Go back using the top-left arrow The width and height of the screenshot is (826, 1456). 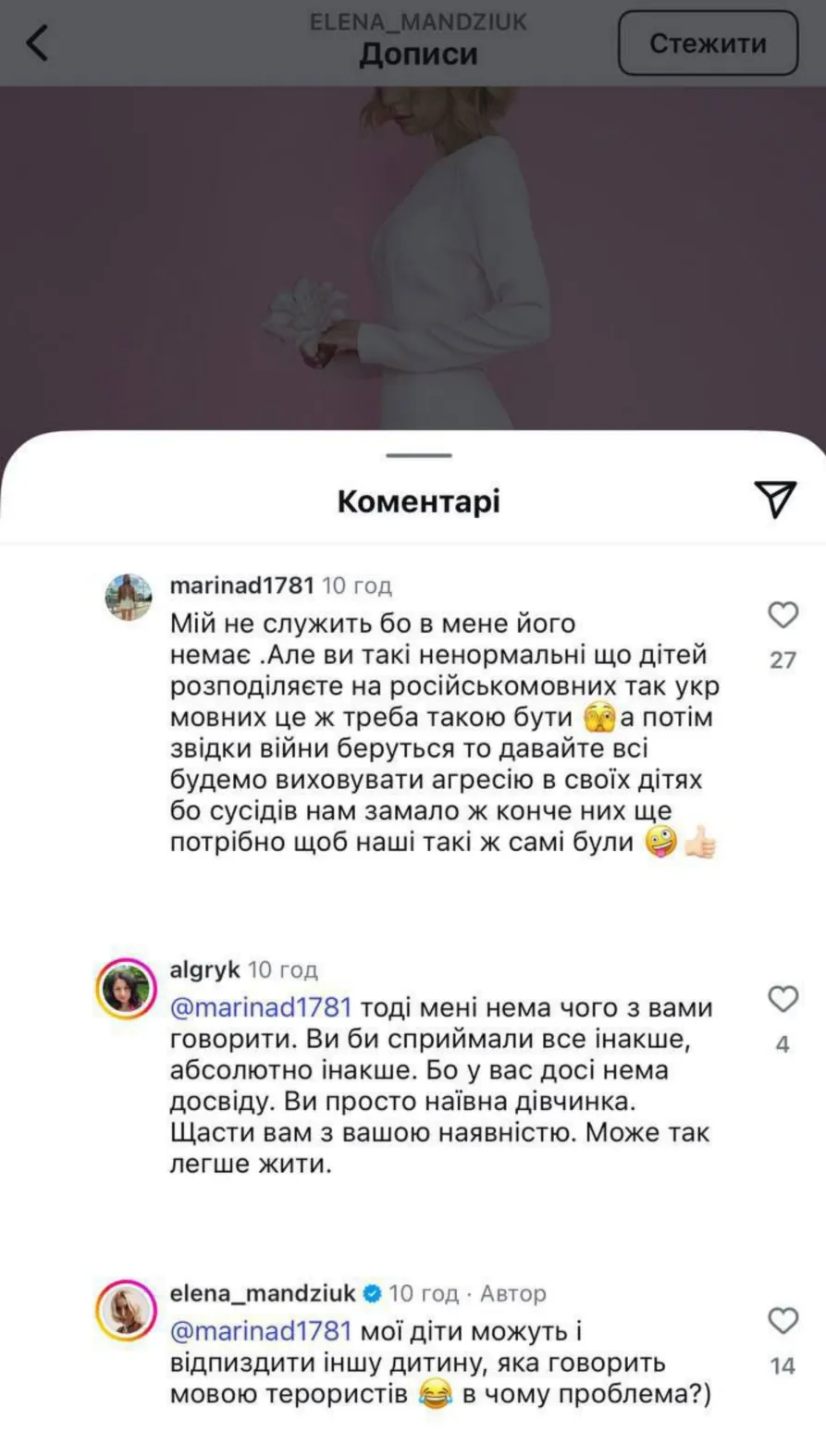pos(37,43)
